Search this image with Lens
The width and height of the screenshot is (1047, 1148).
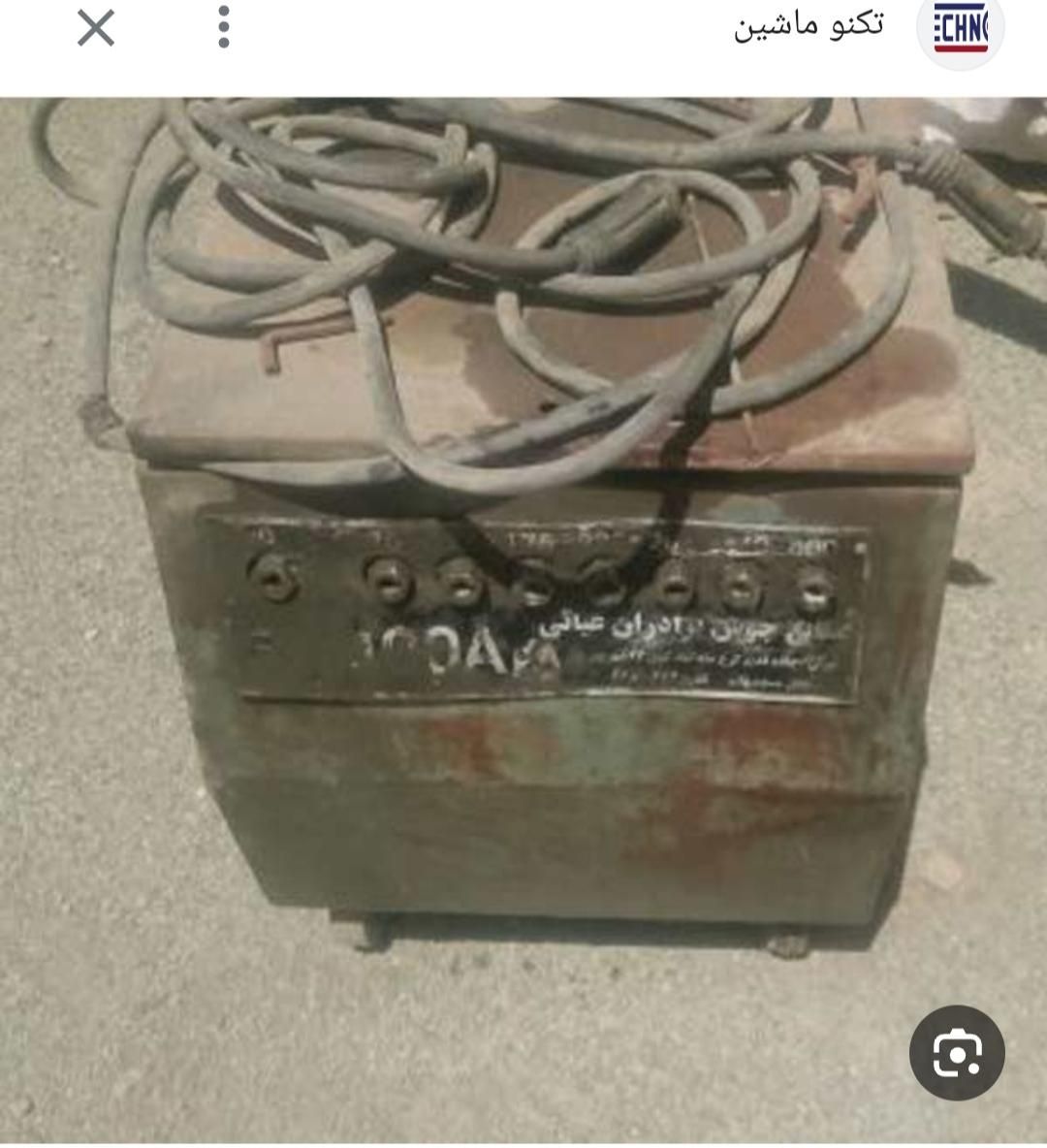pyautogui.click(x=957, y=1053)
